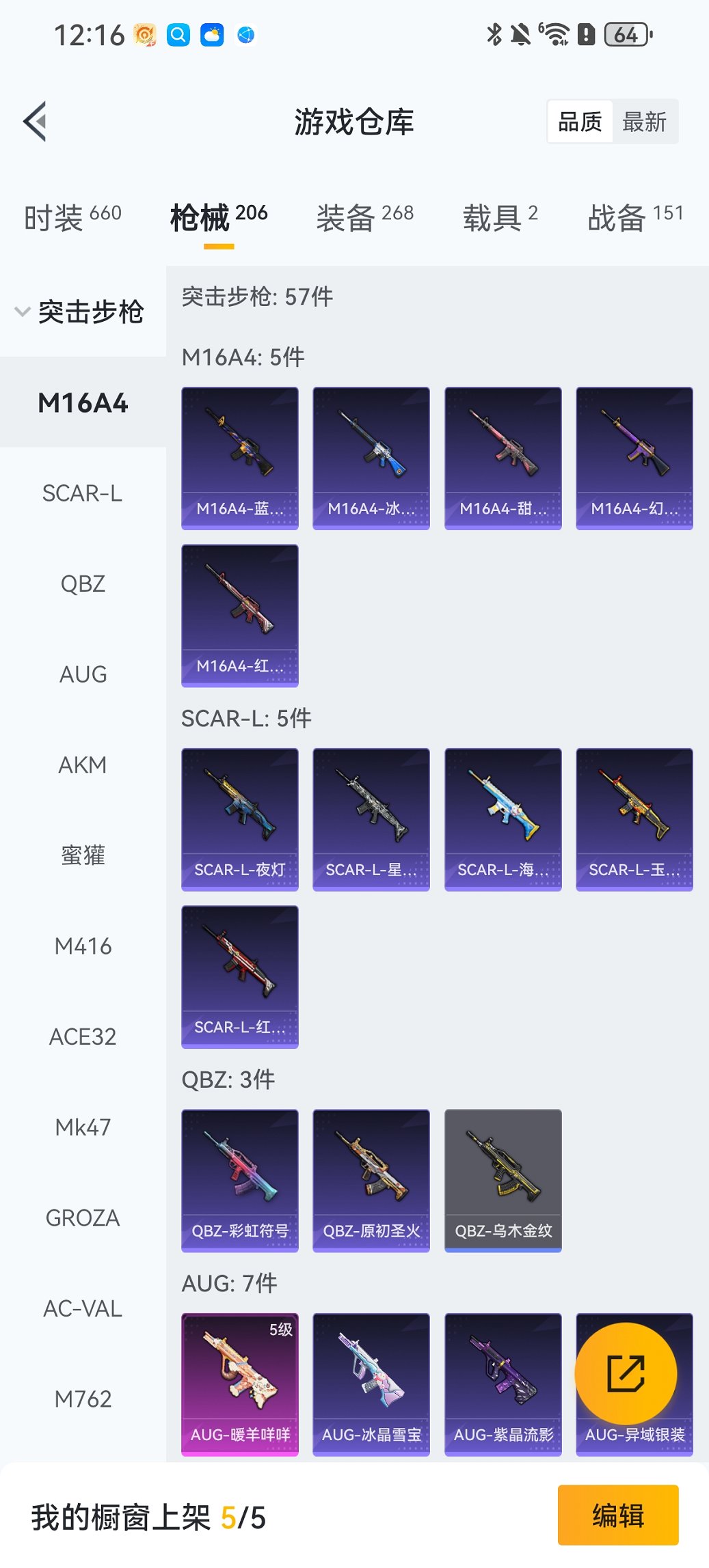Select the M762 category

[82, 1399]
